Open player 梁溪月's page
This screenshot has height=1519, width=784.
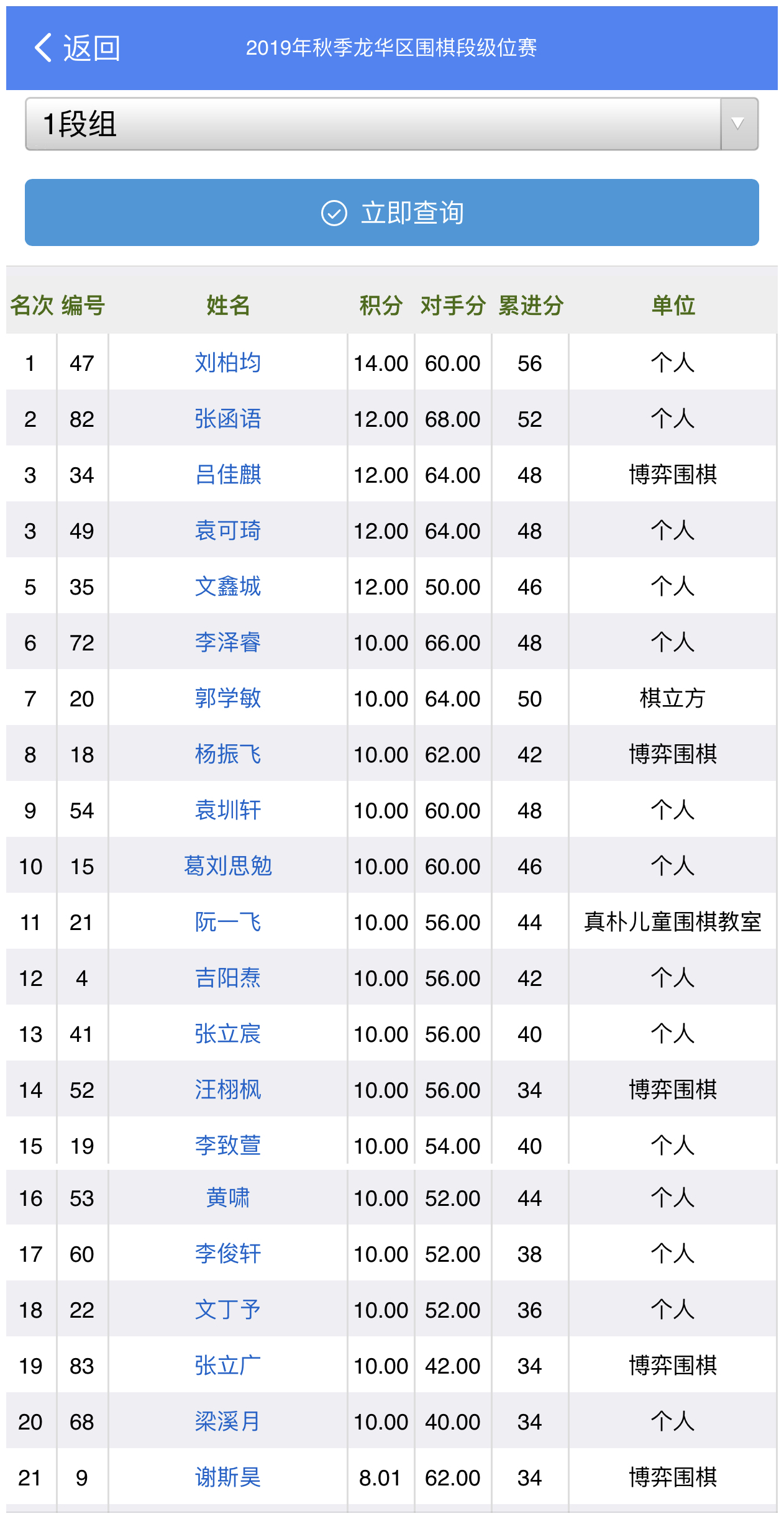(227, 1421)
